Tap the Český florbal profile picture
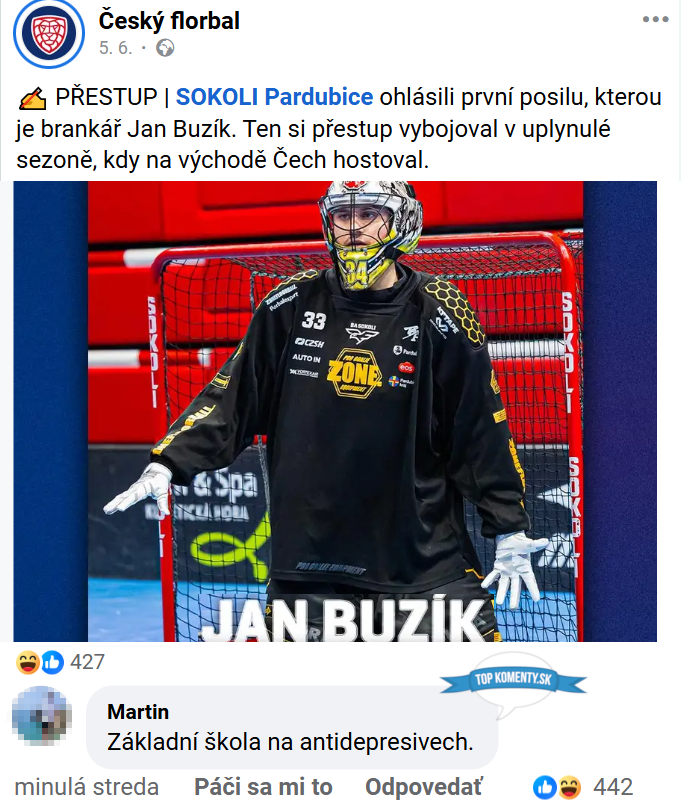Image resolution: width=681 pixels, height=807 pixels. (48, 33)
